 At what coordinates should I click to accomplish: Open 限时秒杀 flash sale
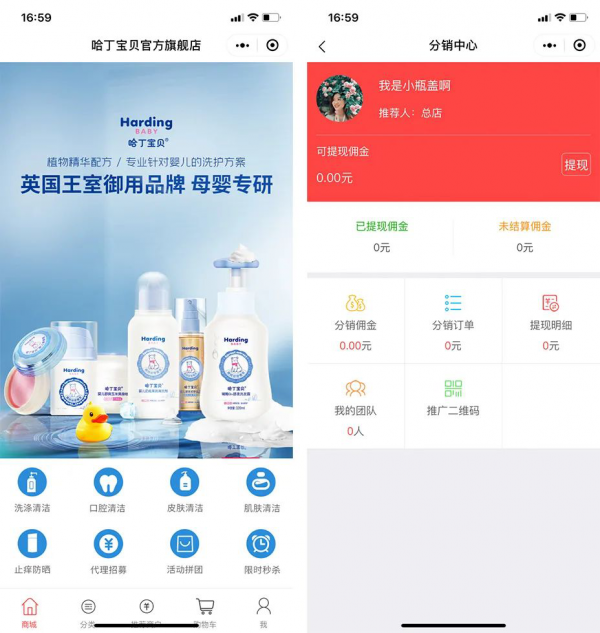[x=261, y=552]
